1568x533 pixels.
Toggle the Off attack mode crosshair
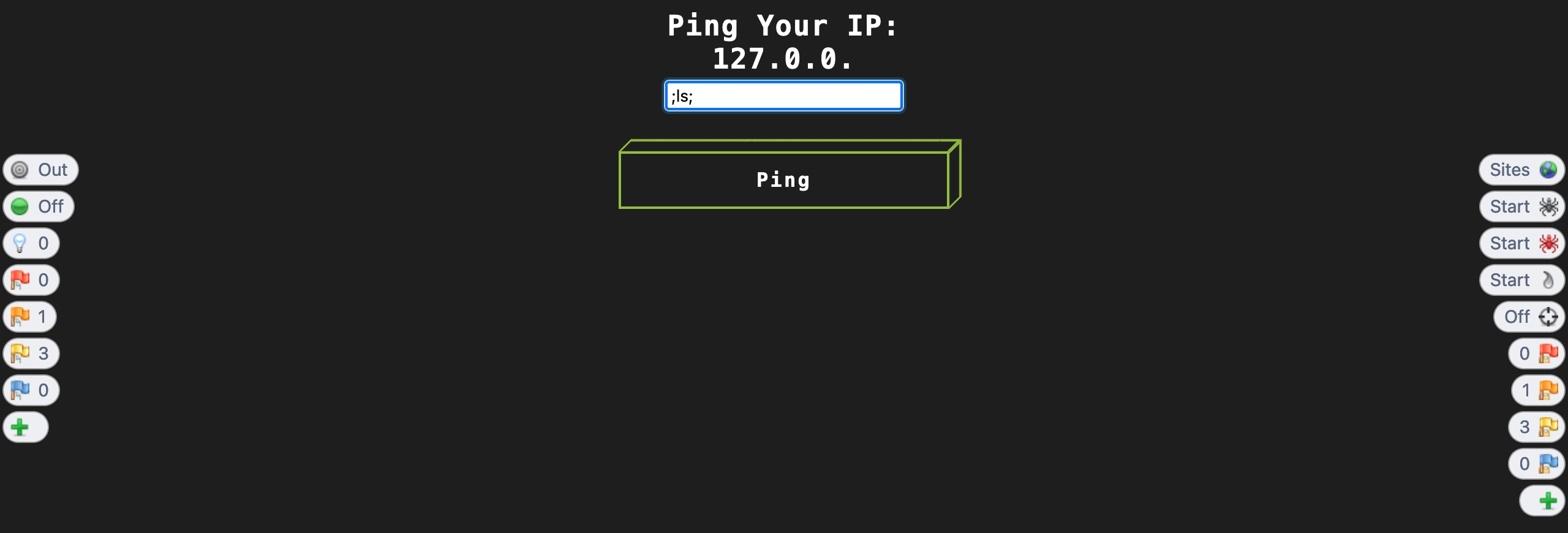(1529, 317)
